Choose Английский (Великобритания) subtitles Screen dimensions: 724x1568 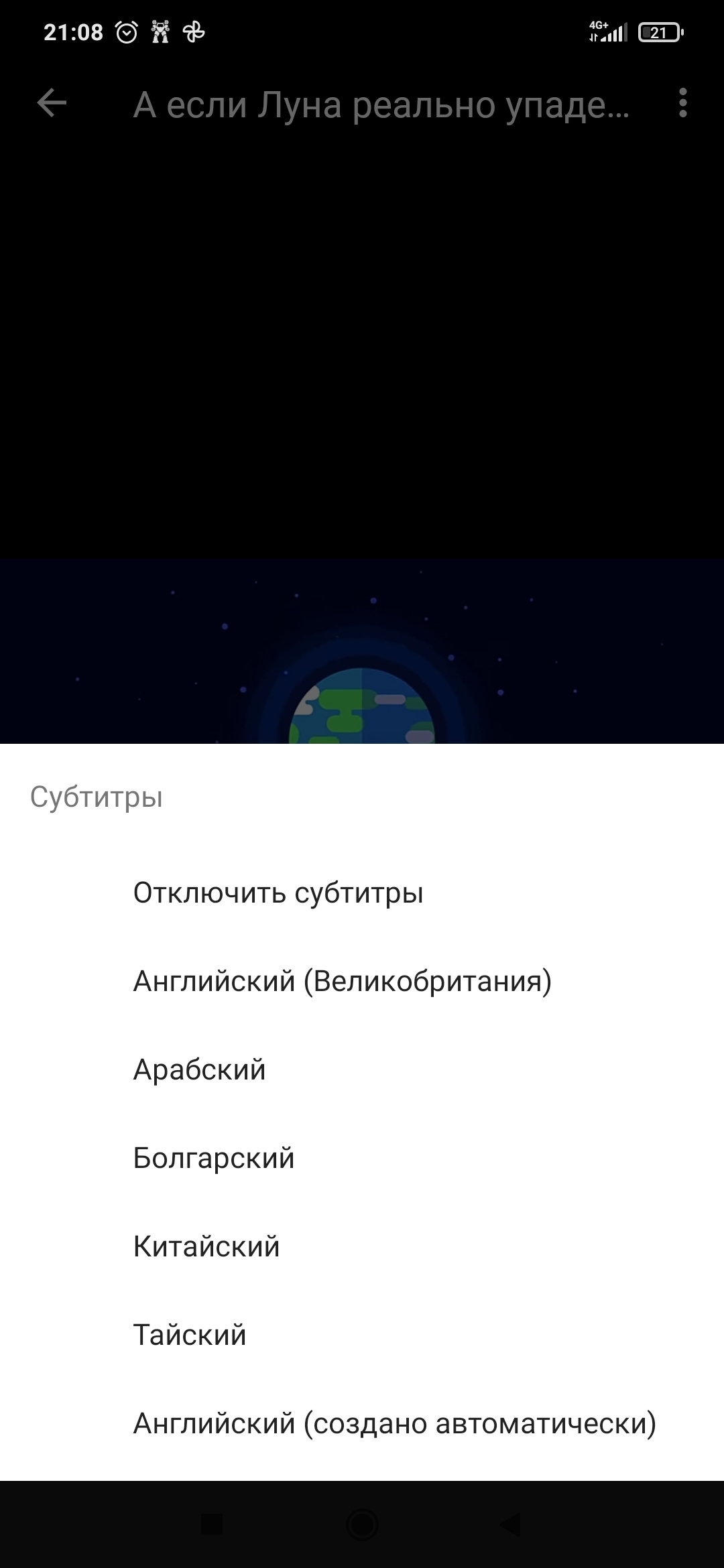[x=362, y=981]
